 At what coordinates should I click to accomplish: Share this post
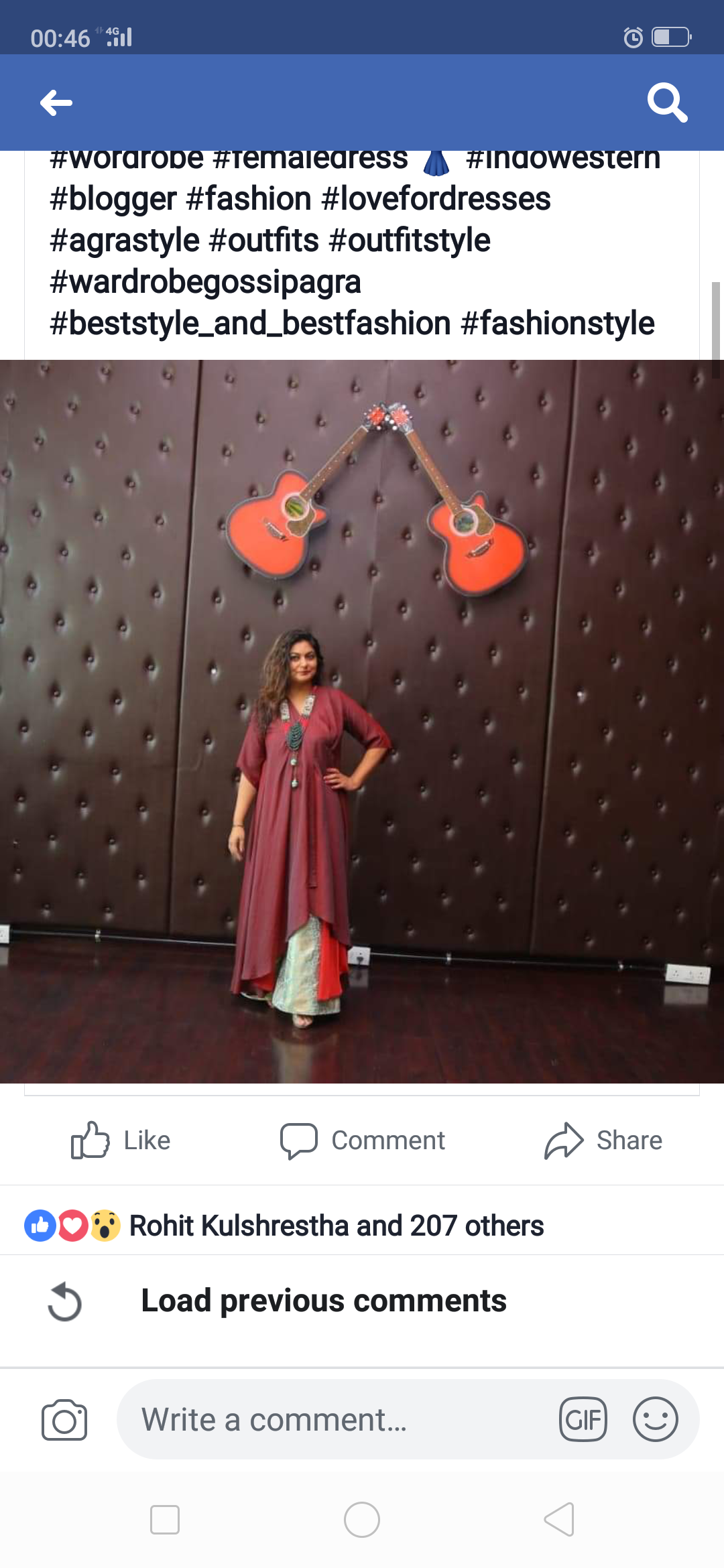(603, 1140)
